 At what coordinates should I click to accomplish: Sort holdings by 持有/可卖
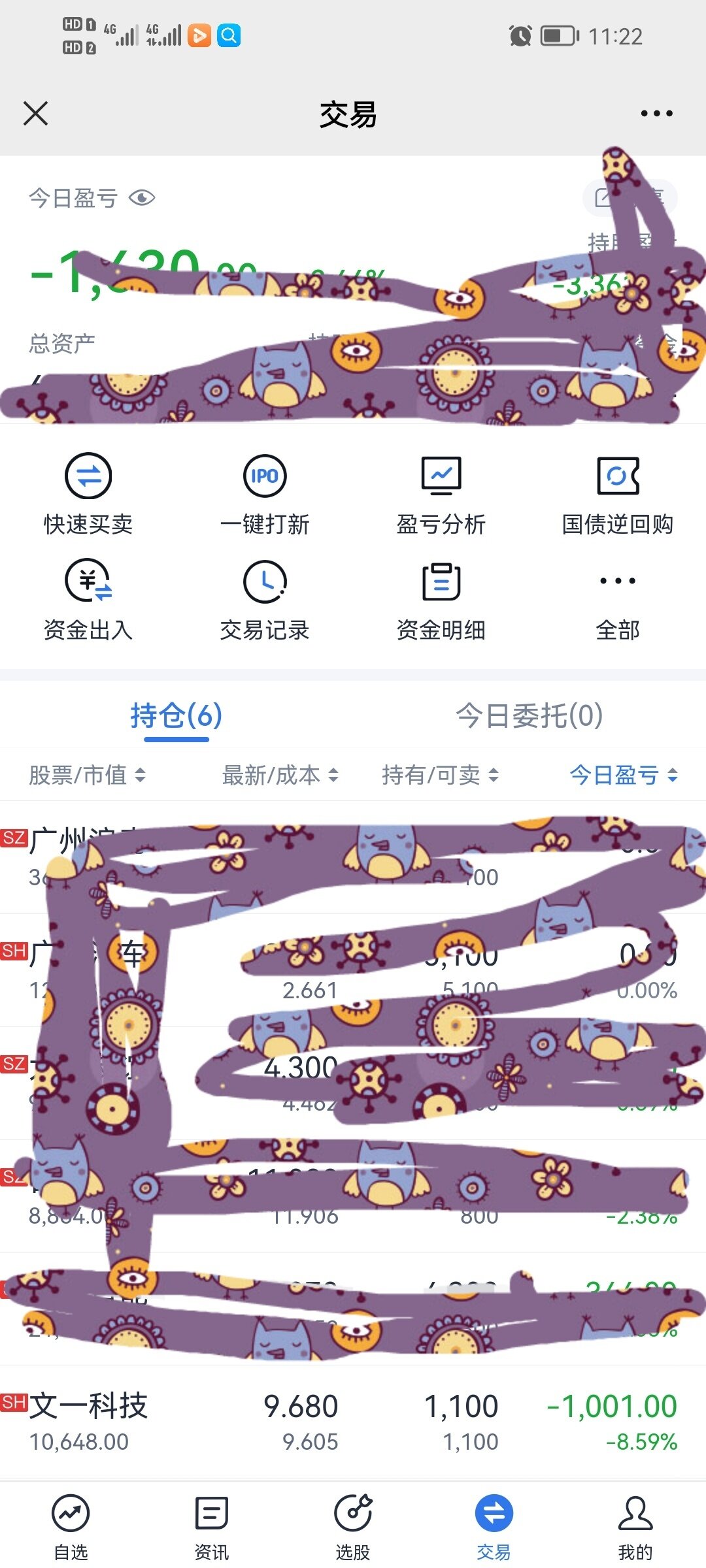click(x=440, y=776)
